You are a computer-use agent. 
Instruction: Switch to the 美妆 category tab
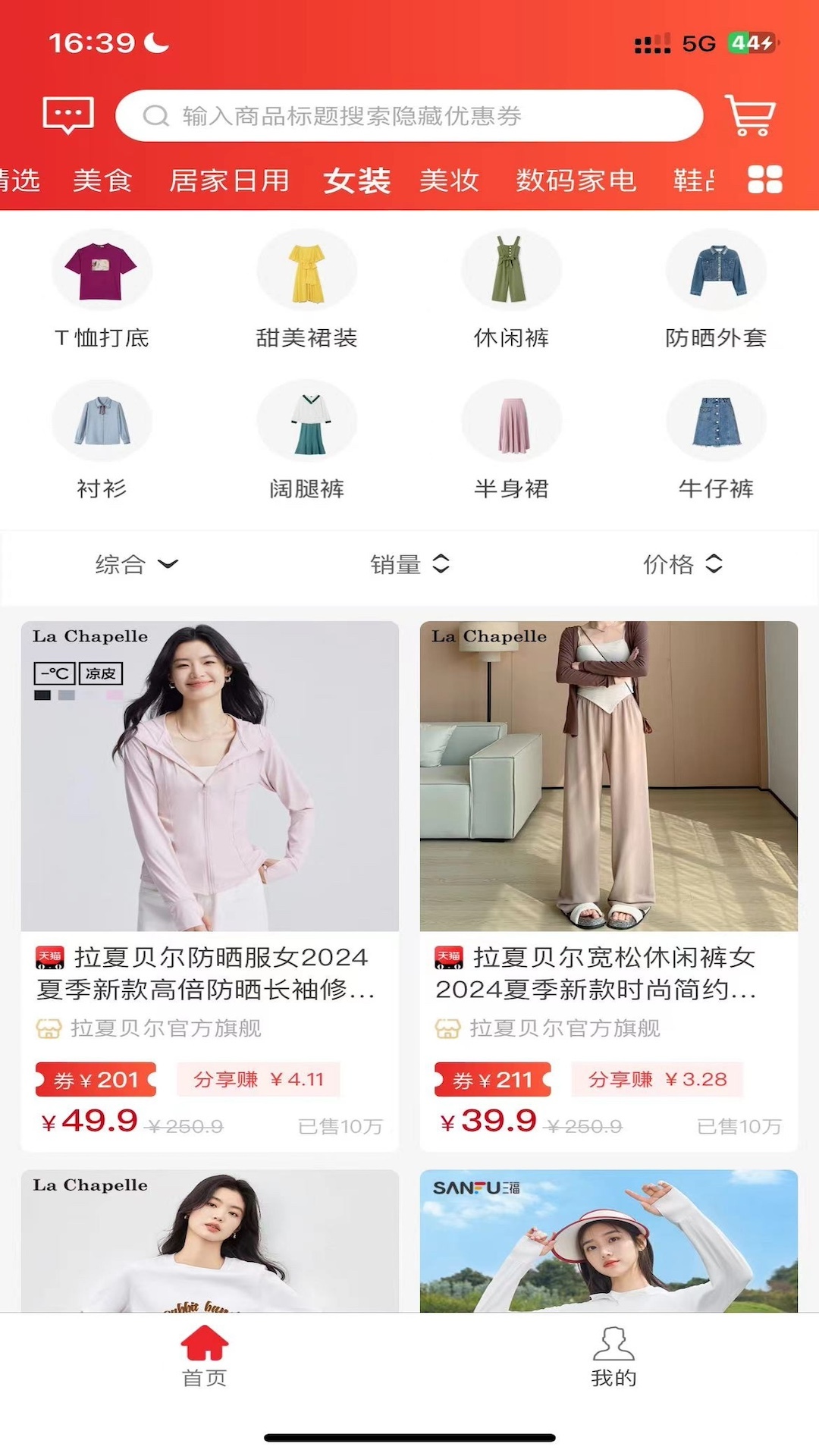(449, 180)
